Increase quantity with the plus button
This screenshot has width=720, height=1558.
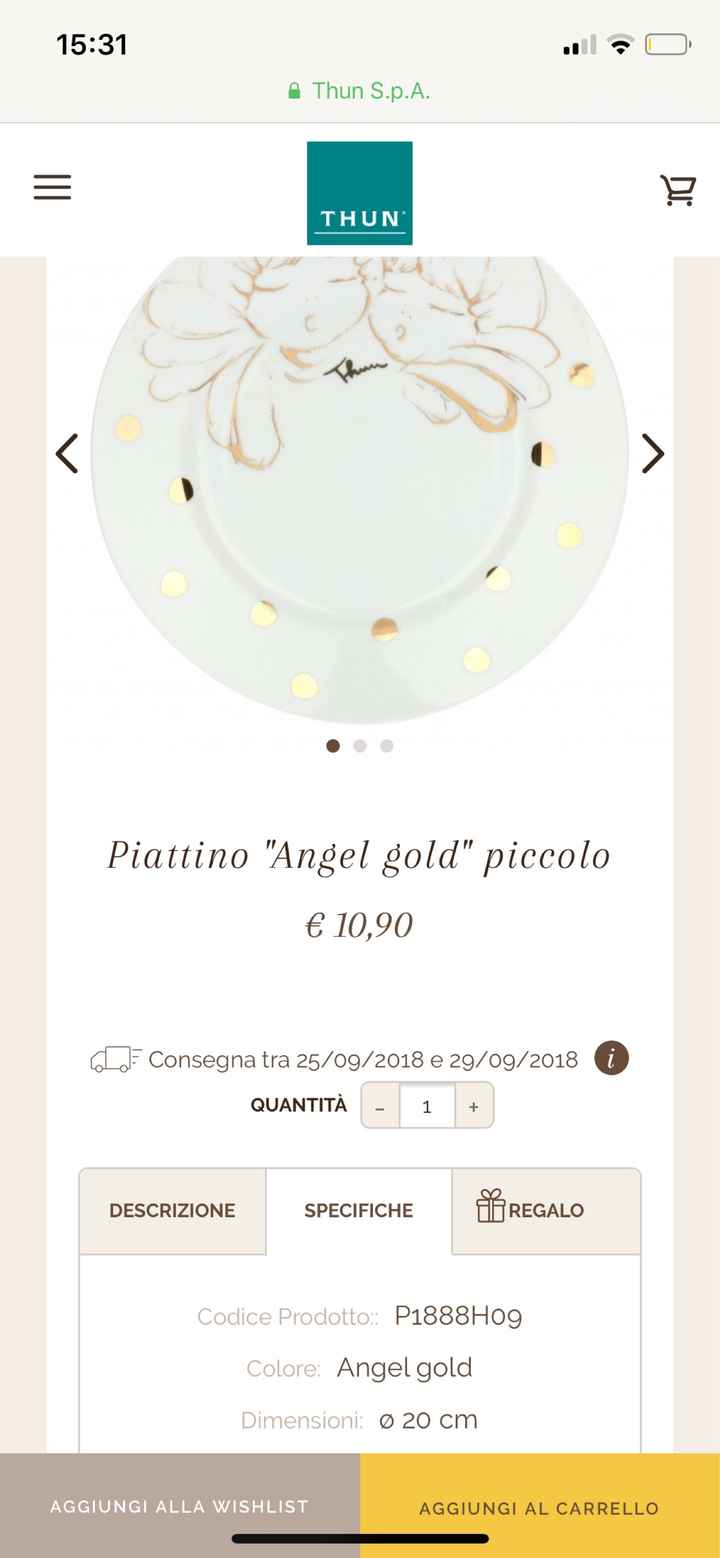point(474,1106)
